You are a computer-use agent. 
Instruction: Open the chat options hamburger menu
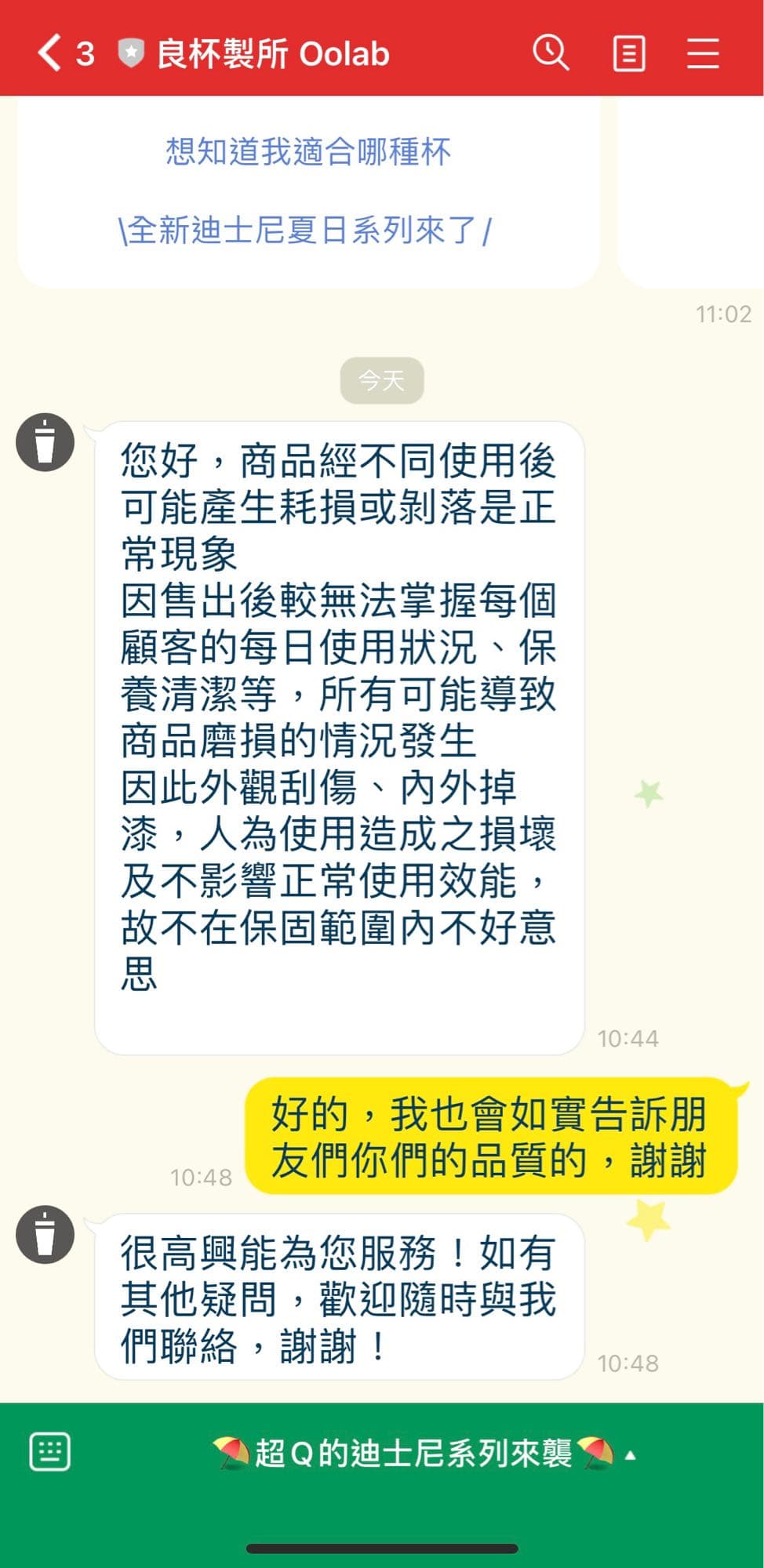click(x=700, y=53)
